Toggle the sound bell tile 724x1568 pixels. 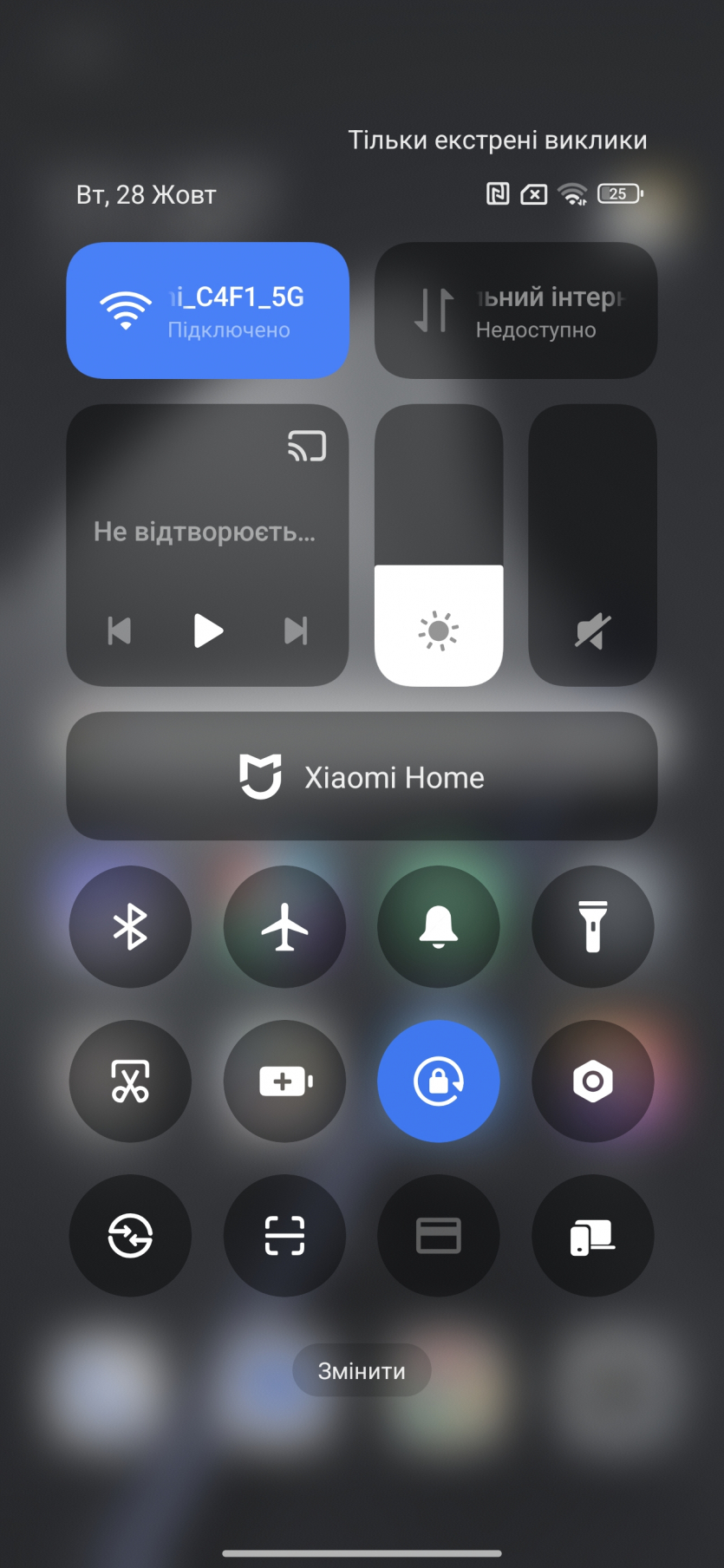439,926
